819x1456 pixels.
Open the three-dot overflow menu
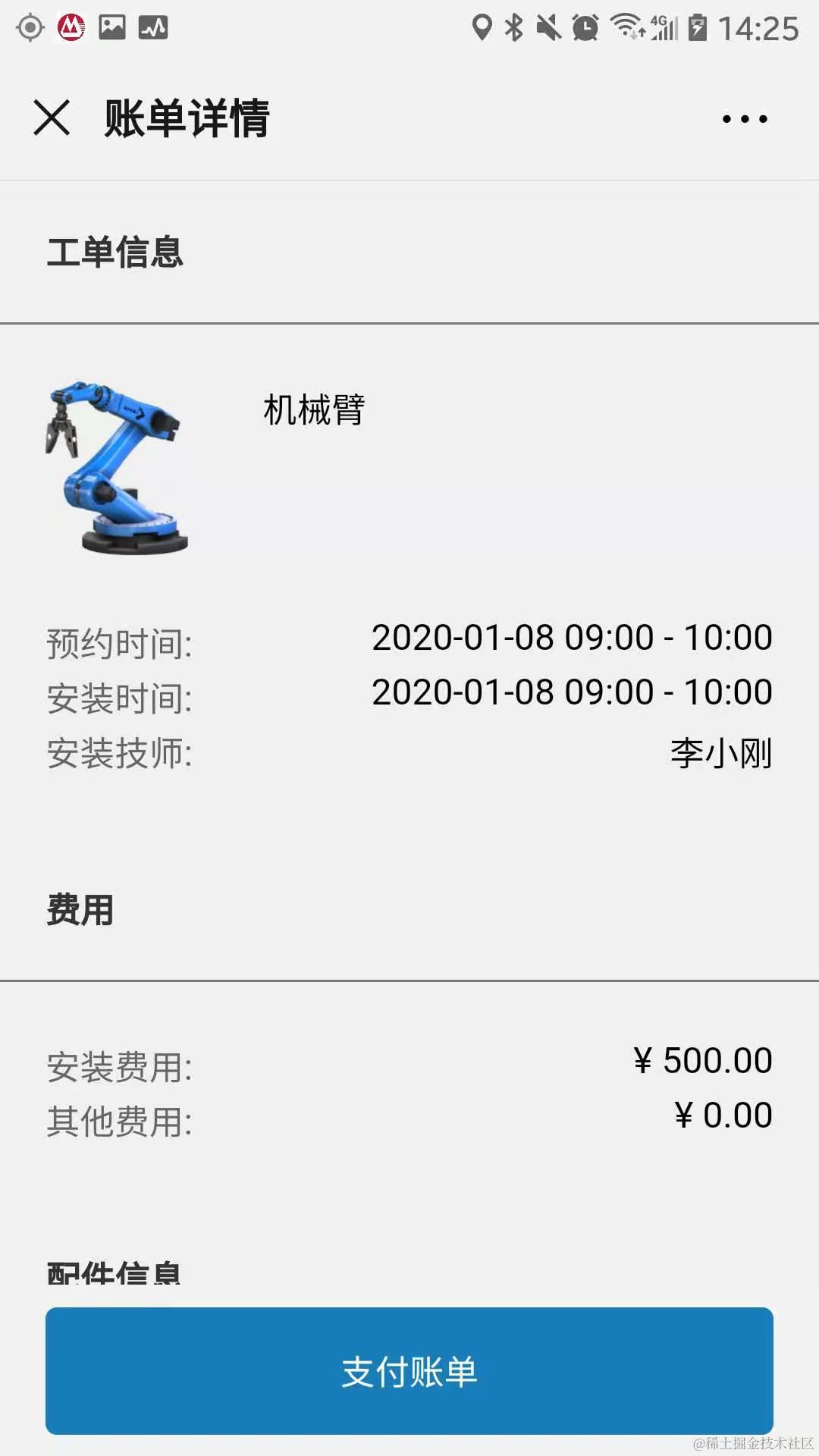(x=744, y=119)
